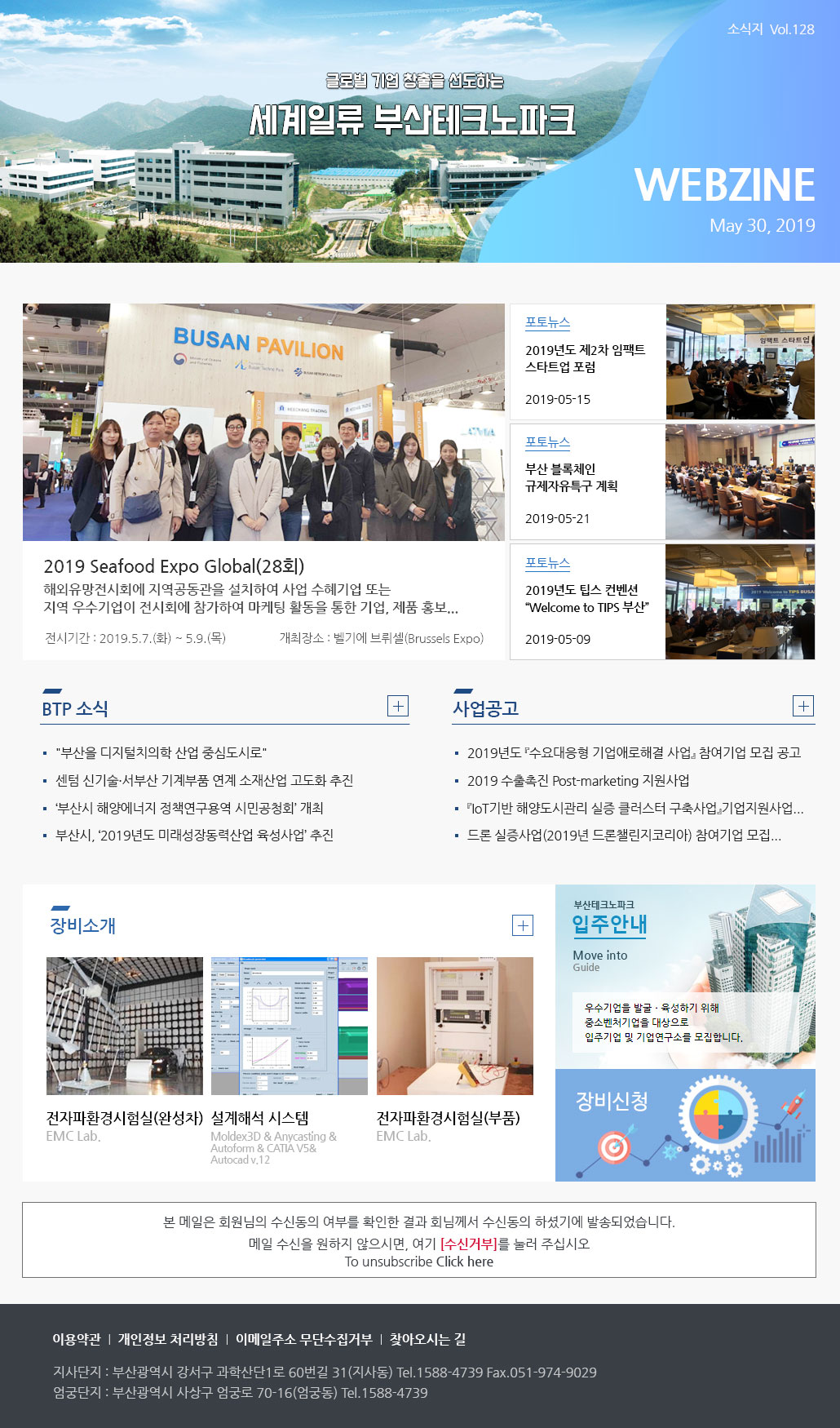Open 부산시 해양에너지 시민공청회 news item
The image size is (840, 1428).
[189, 808]
